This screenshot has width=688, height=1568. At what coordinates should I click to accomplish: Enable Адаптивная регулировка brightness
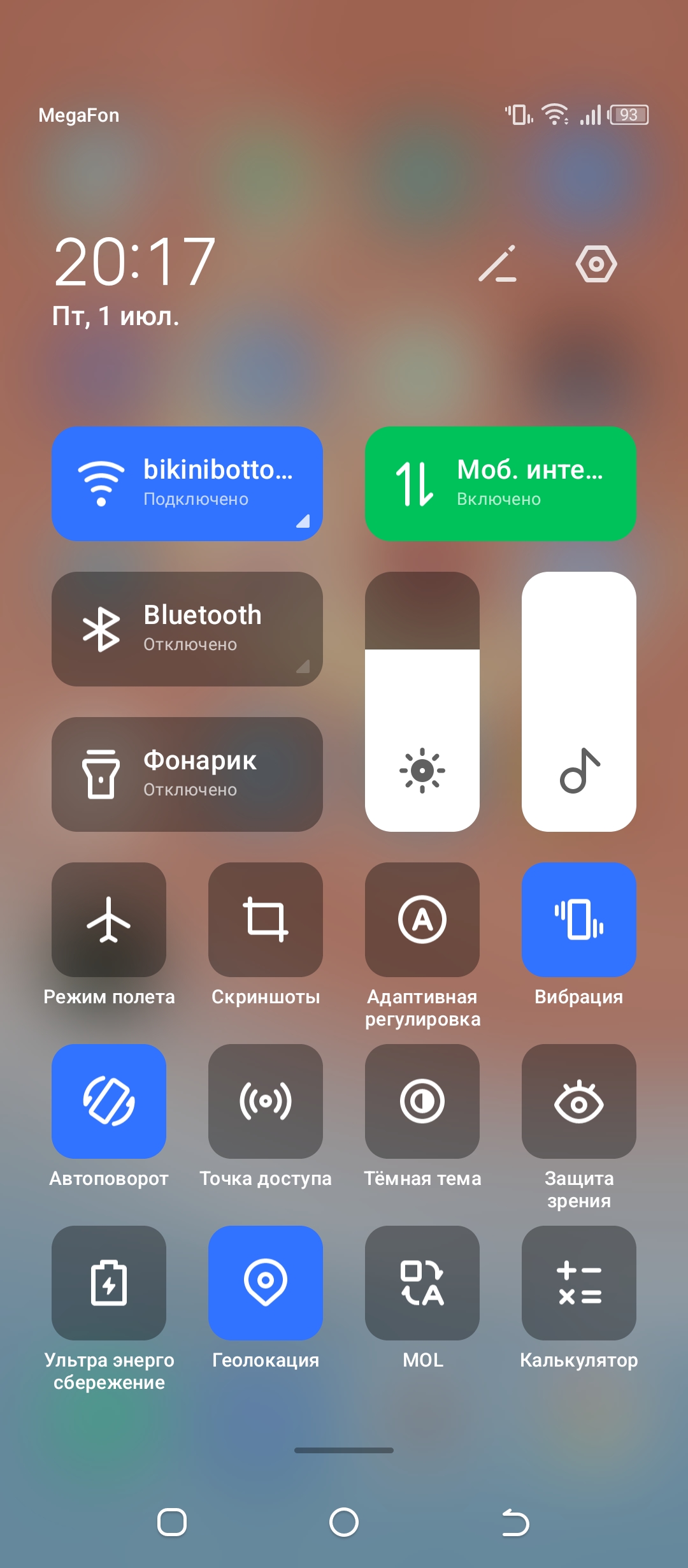tap(422, 920)
